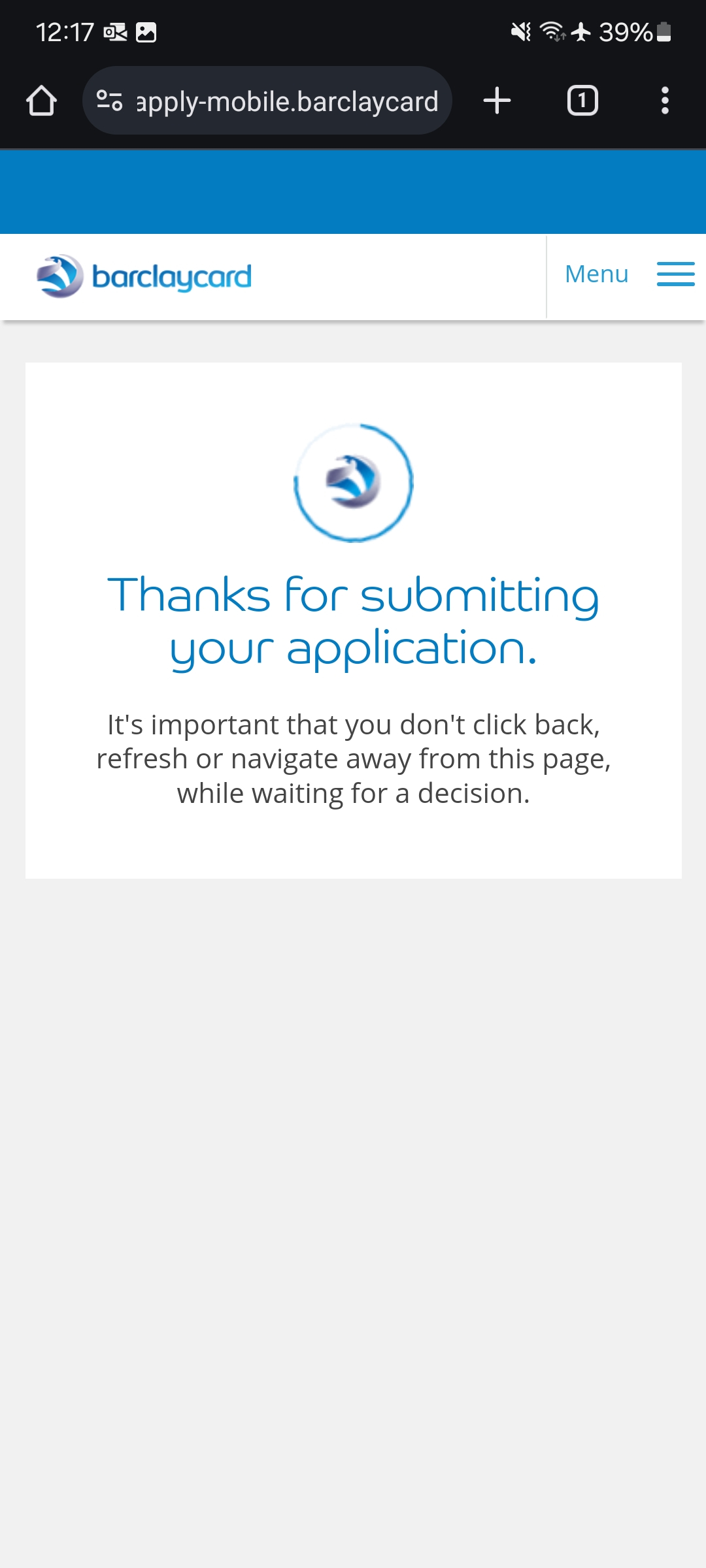View site information icon in address bar
Image resolution: width=706 pixels, height=1568 pixels.
(x=109, y=101)
